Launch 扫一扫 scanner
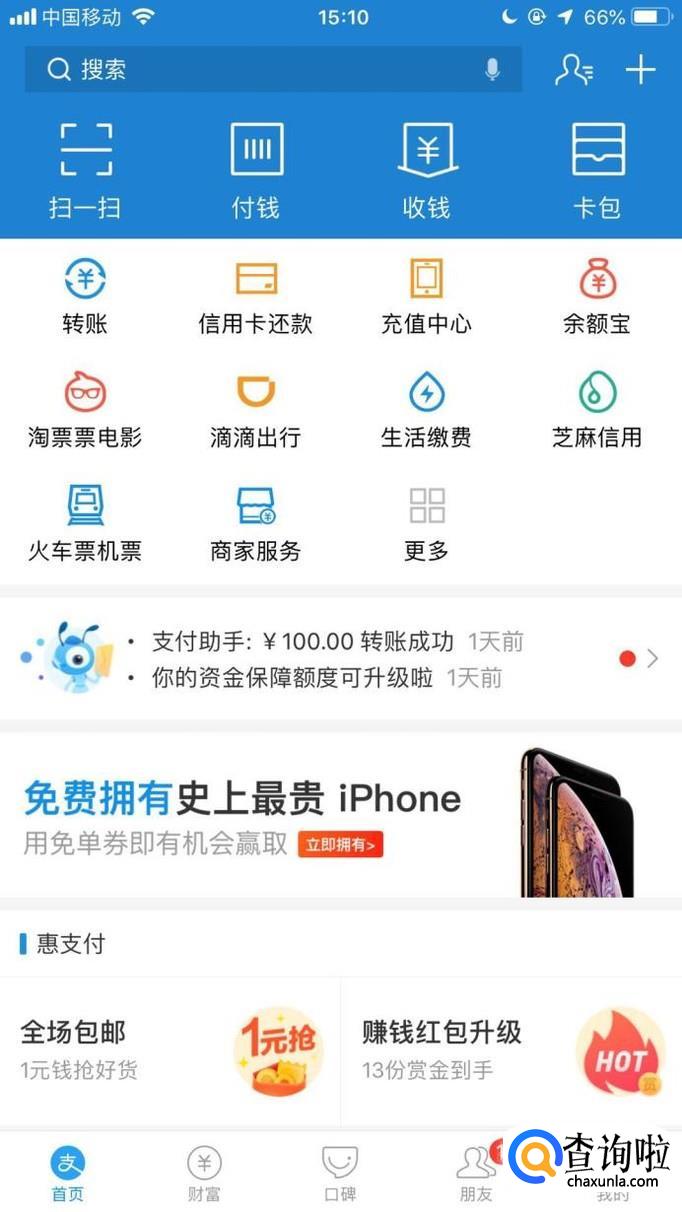 [x=85, y=170]
